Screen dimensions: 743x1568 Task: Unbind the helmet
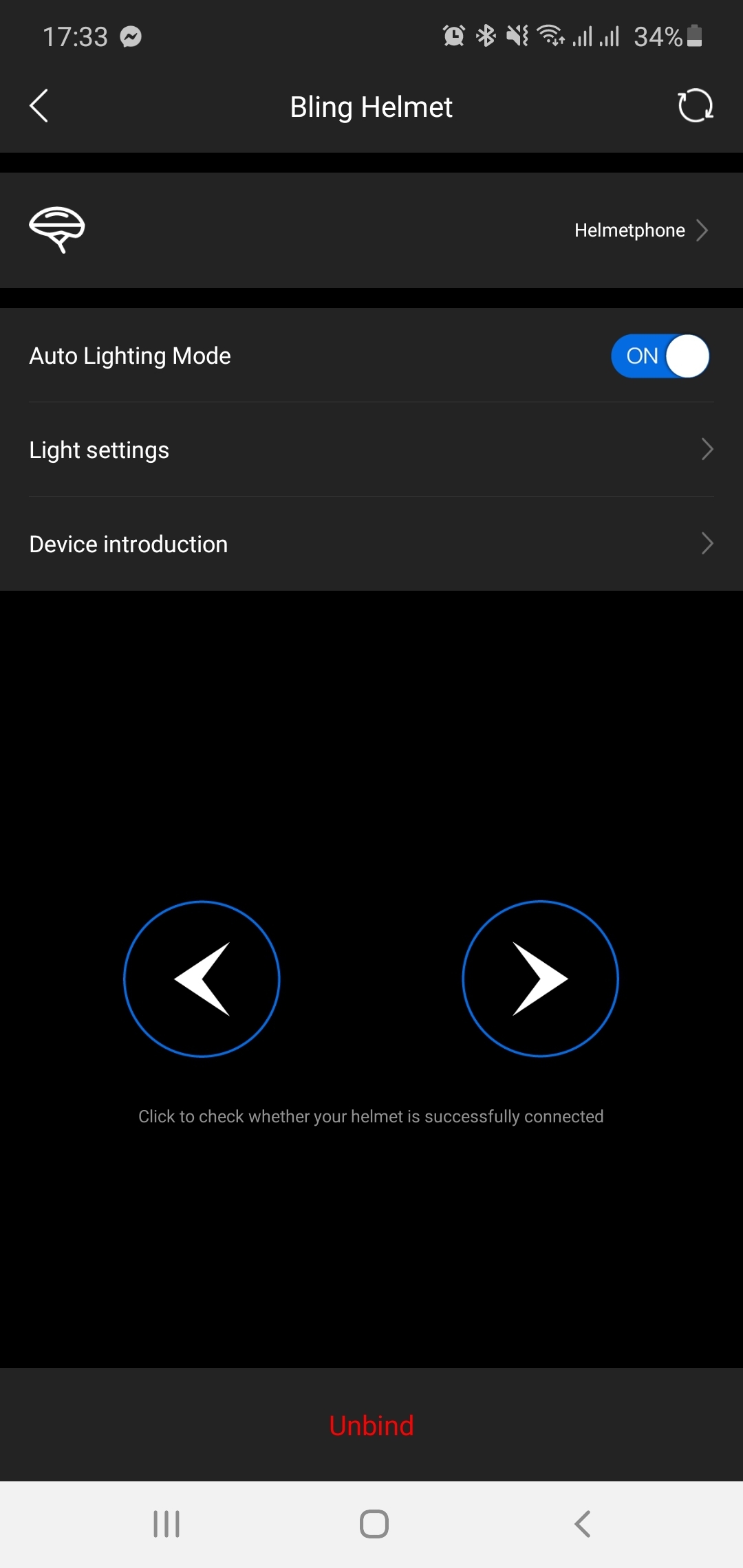[x=371, y=1426]
